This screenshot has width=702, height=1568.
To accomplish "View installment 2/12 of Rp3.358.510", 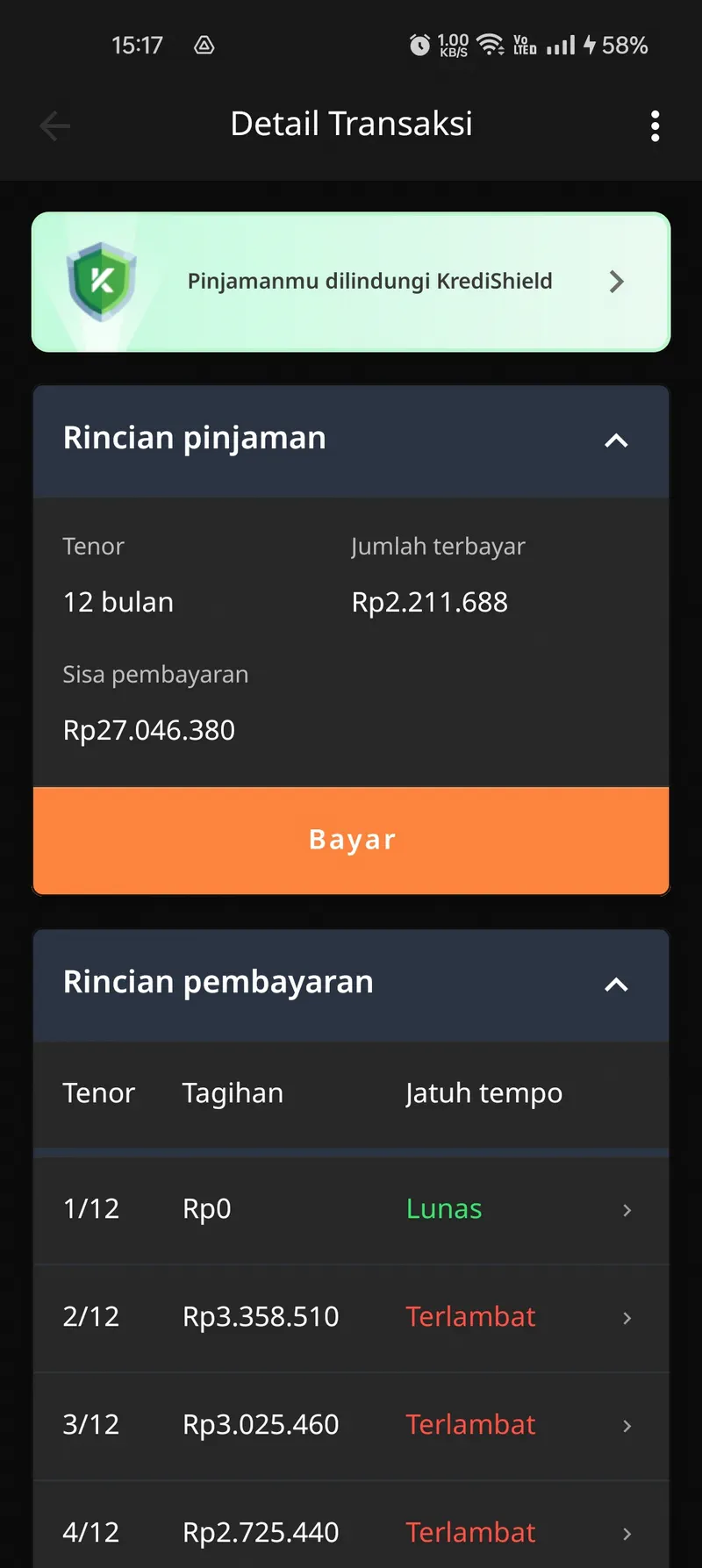I will click(351, 1318).
